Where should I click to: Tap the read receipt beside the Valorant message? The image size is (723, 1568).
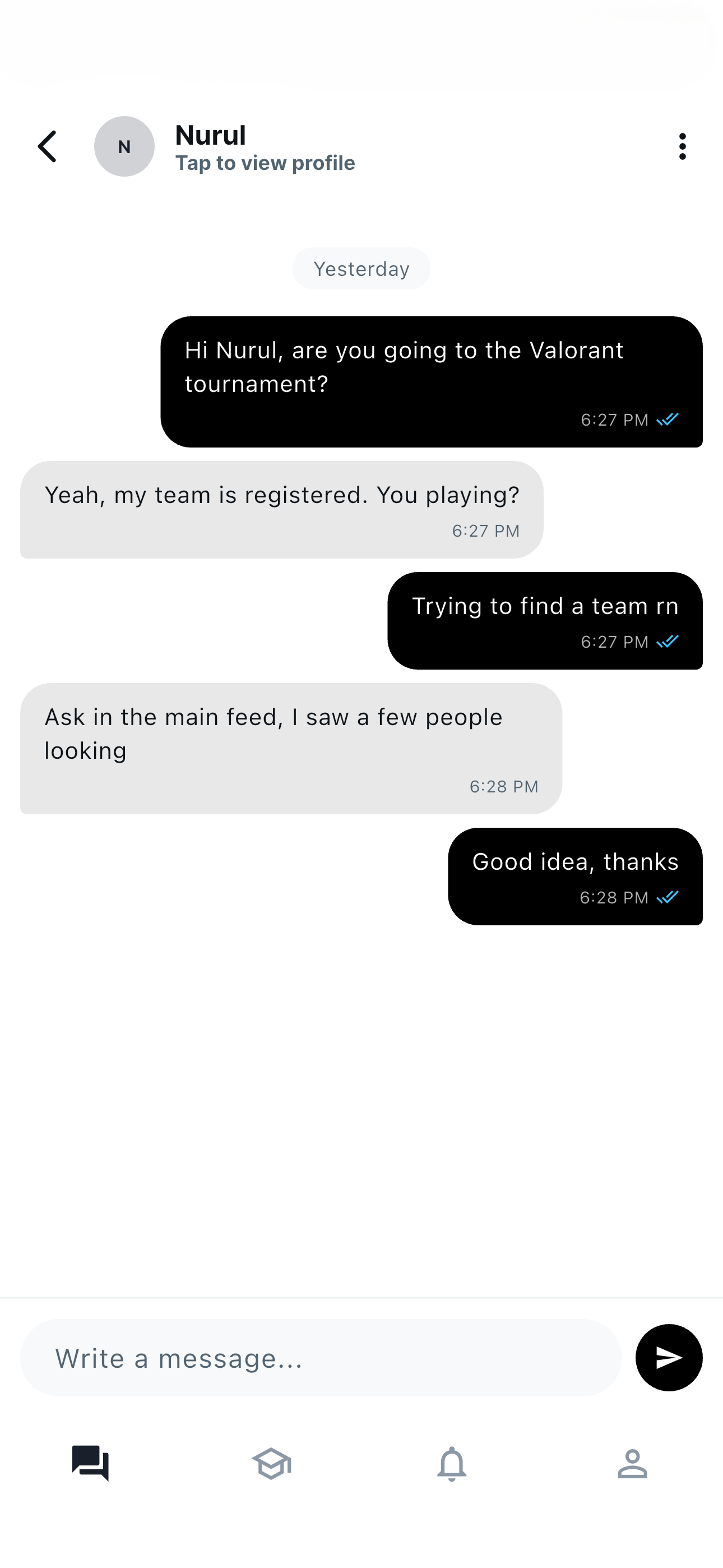pyautogui.click(x=668, y=419)
